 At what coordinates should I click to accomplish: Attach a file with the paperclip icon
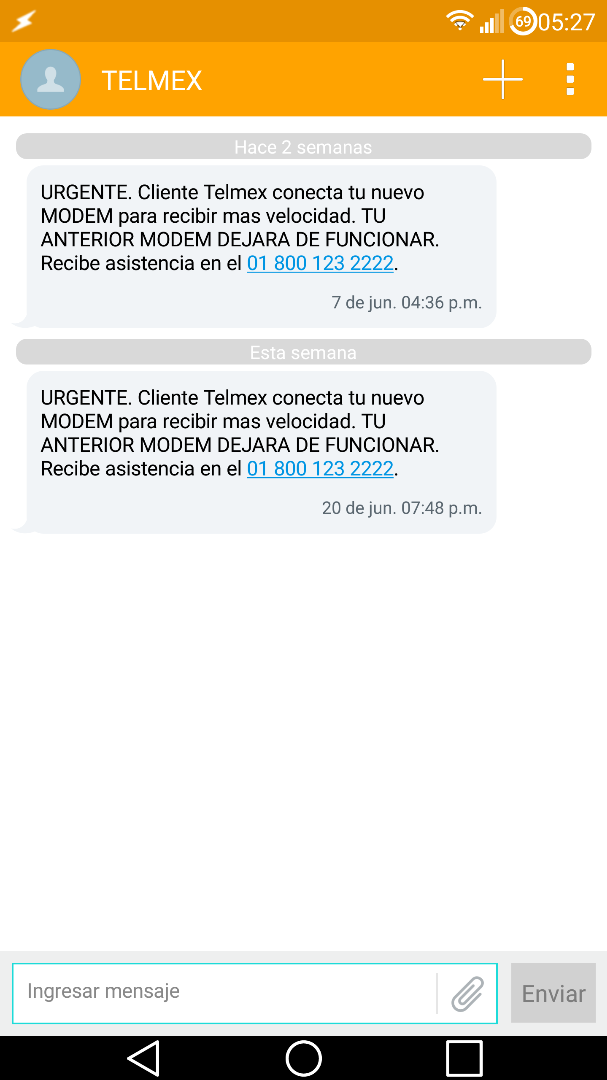point(467,993)
